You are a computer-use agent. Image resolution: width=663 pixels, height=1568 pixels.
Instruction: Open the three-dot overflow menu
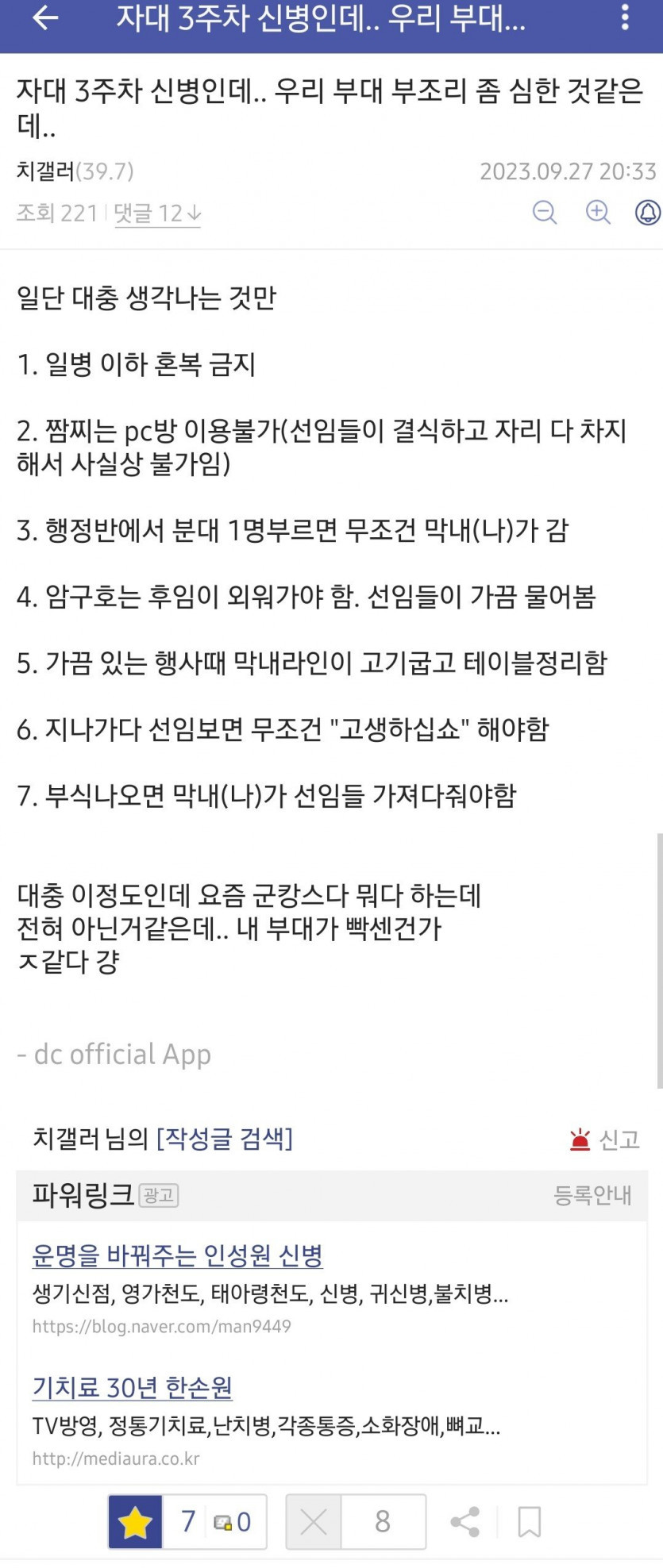pos(625,18)
